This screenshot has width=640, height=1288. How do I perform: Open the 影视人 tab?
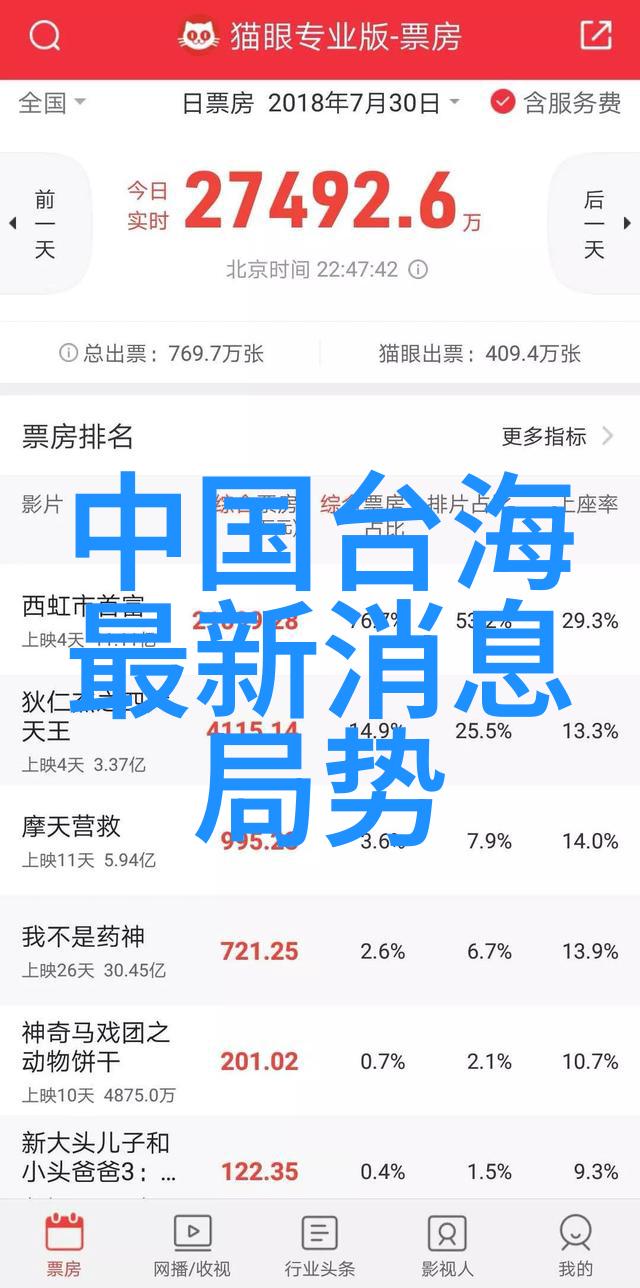click(447, 1245)
